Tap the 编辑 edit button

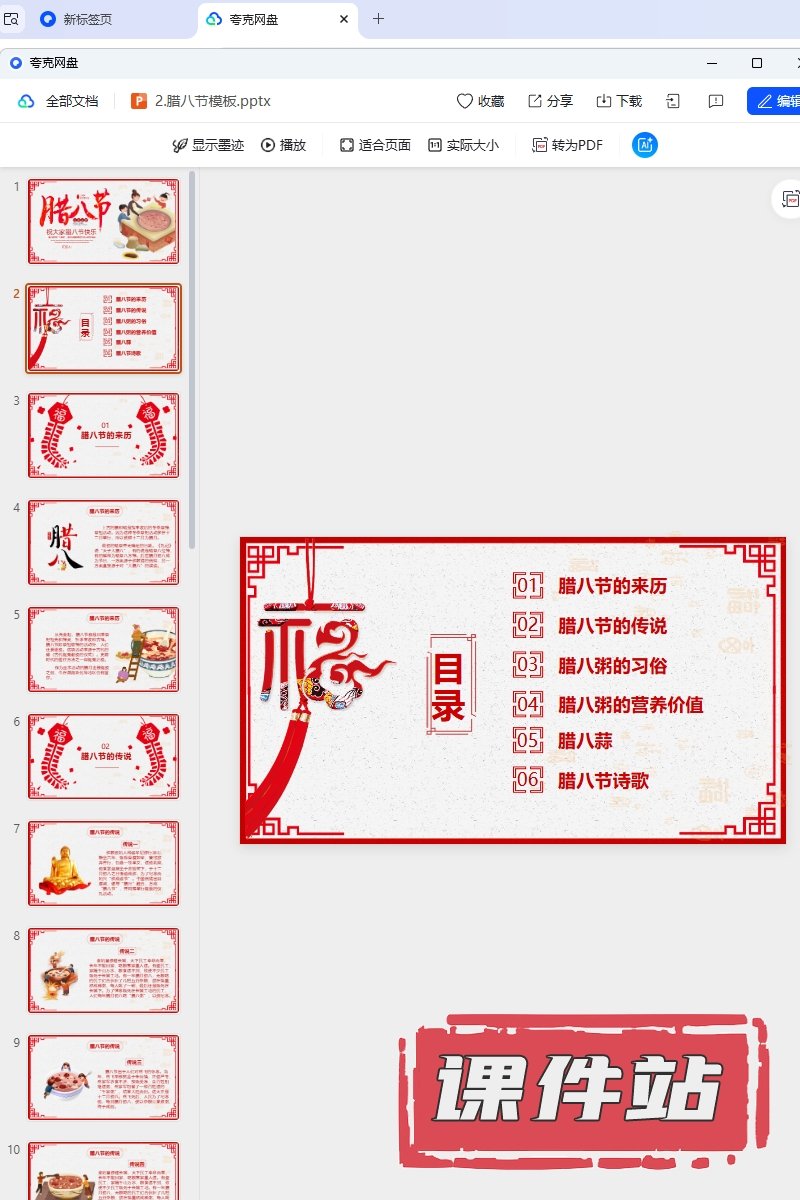(x=778, y=101)
